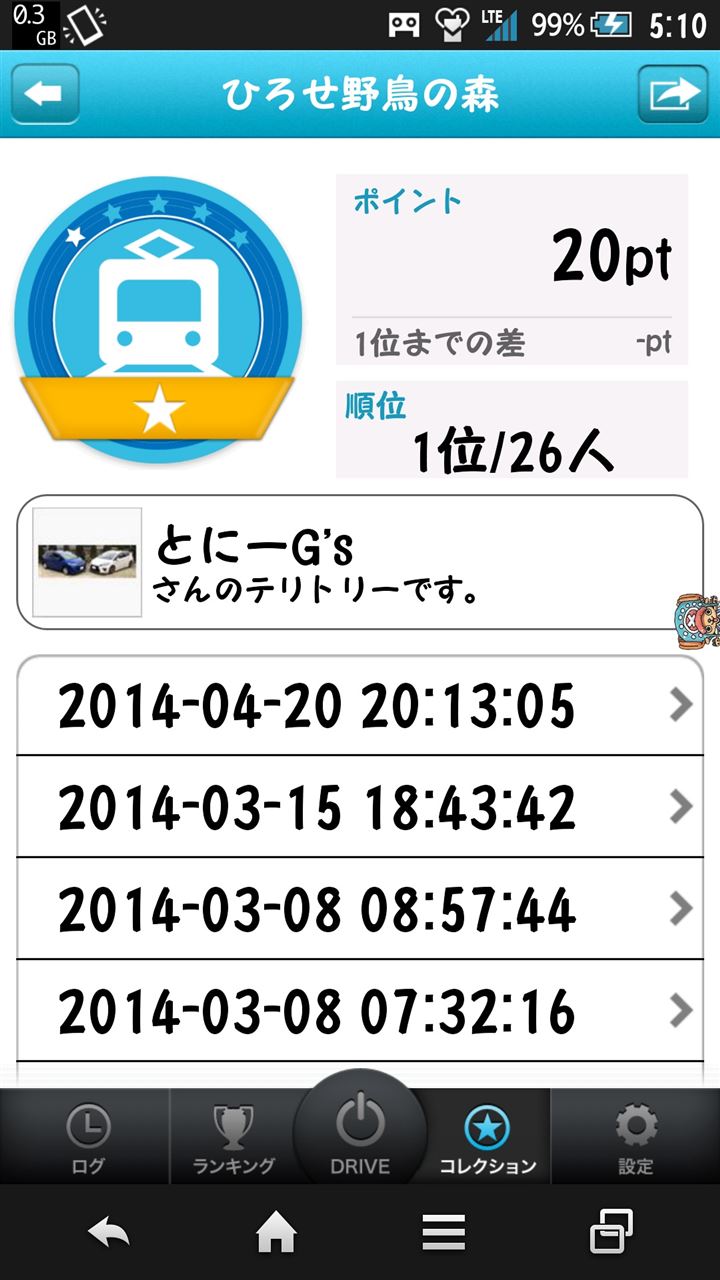
Task: Open the コレクション tab
Action: [488, 1137]
